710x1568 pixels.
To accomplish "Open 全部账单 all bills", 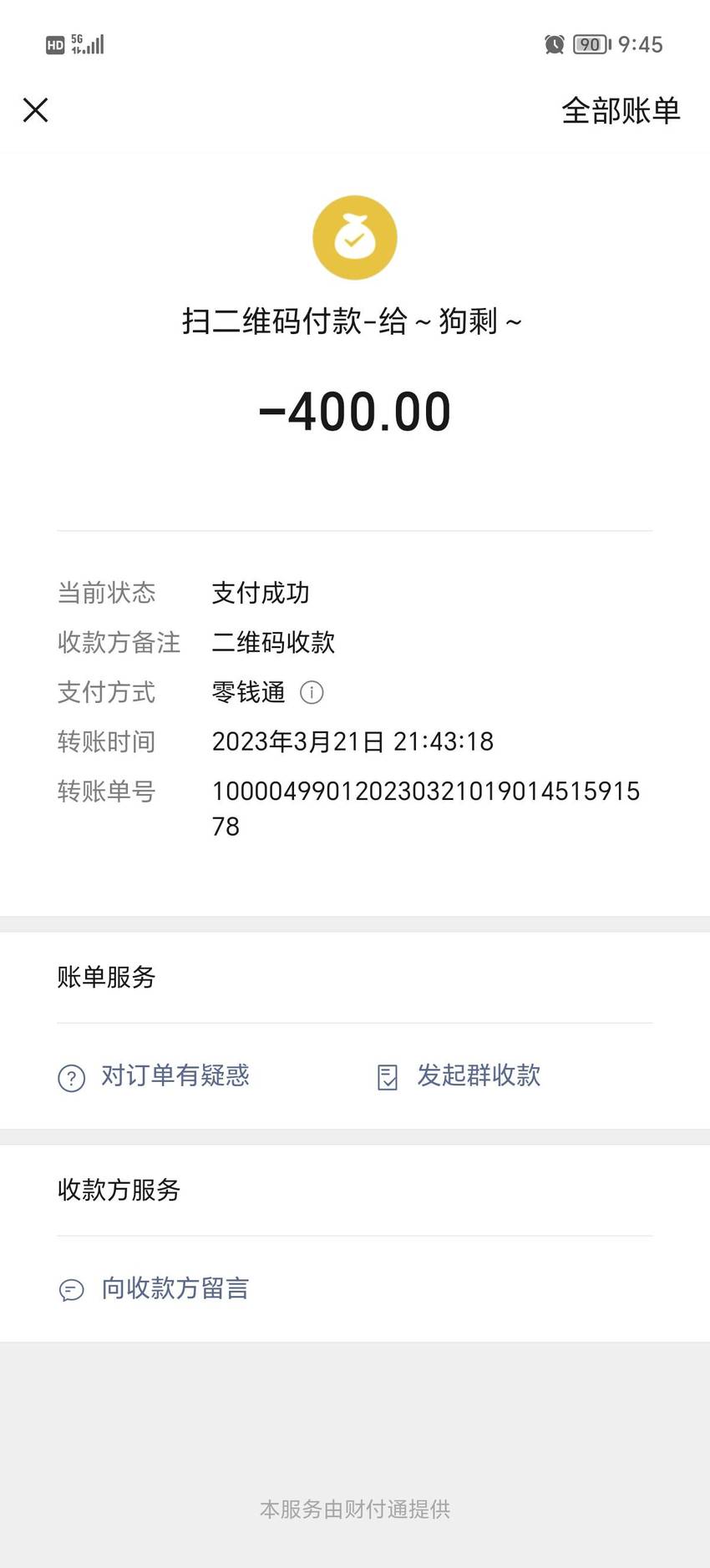I will (621, 110).
